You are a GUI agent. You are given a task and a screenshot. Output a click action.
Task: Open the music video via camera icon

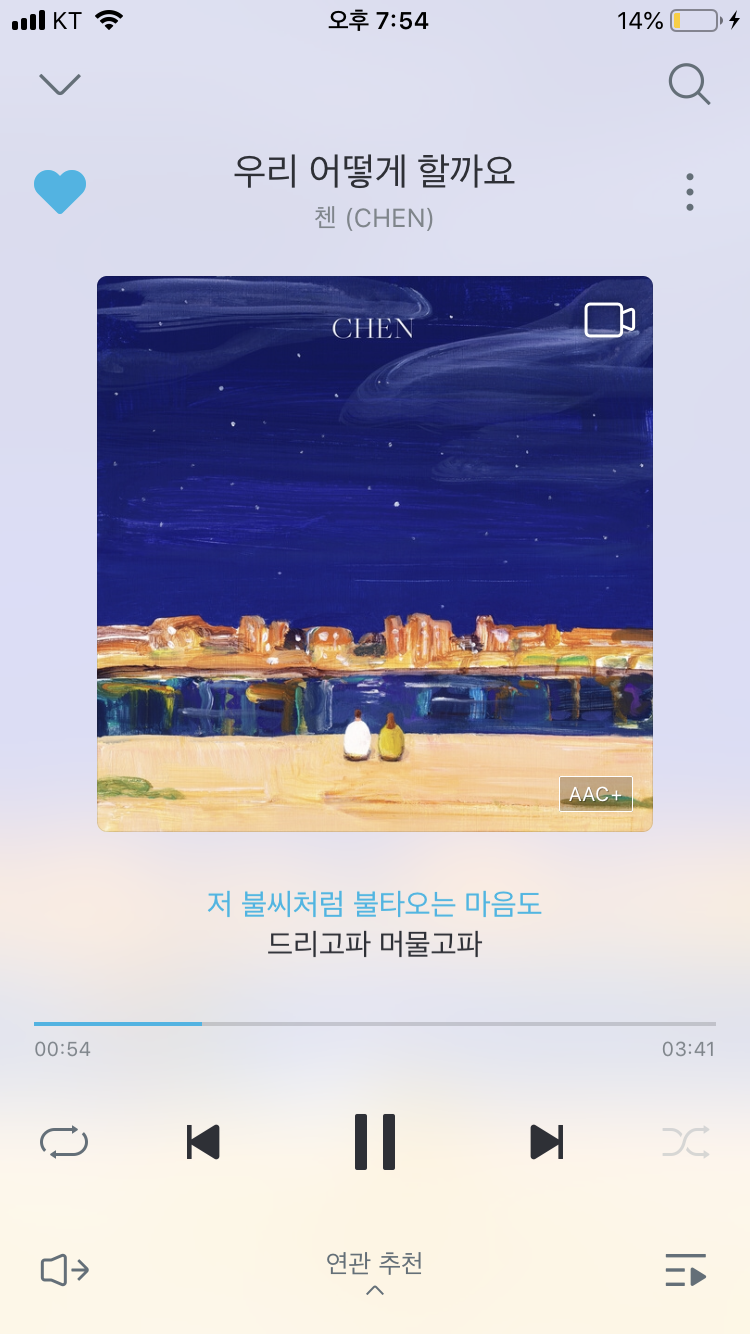click(x=610, y=319)
